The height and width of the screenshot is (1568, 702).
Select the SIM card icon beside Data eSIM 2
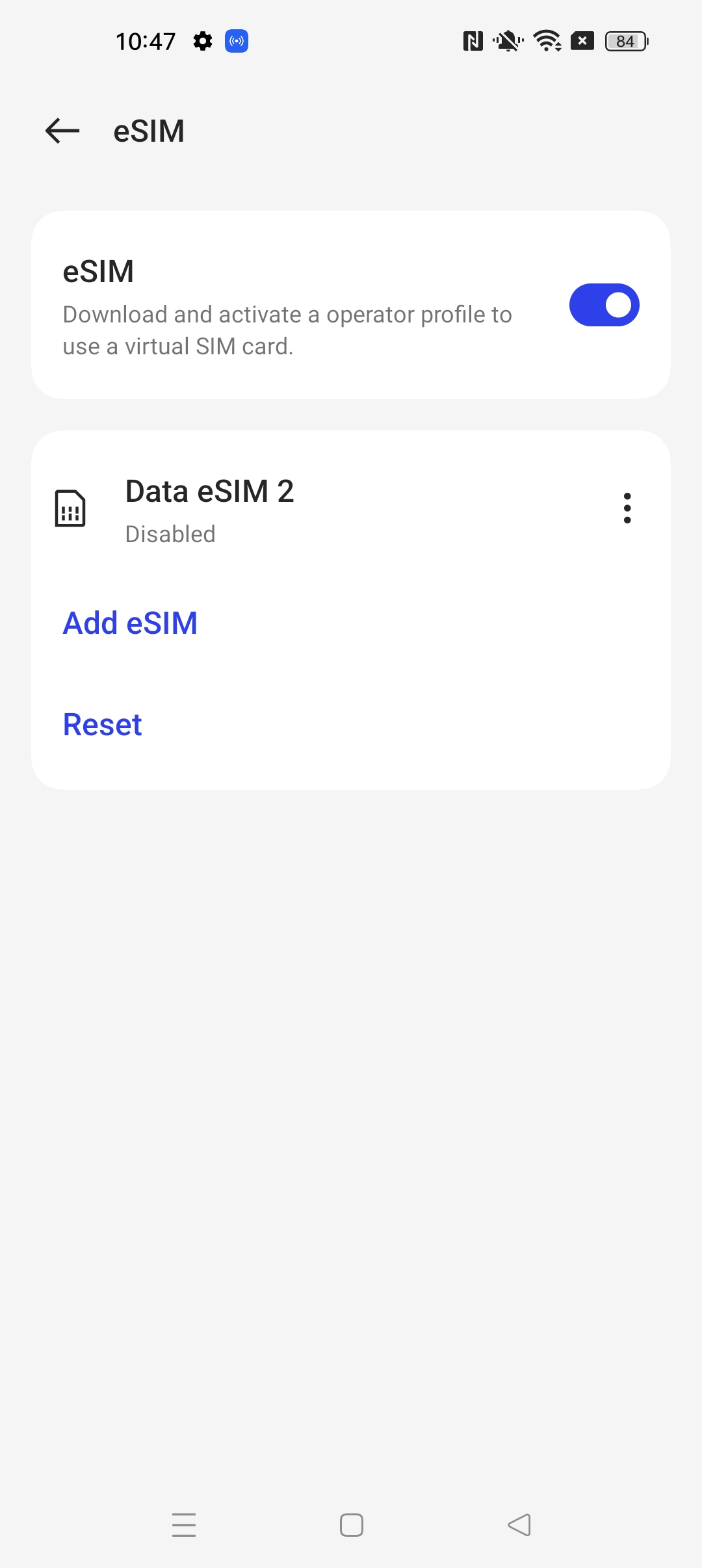70,509
